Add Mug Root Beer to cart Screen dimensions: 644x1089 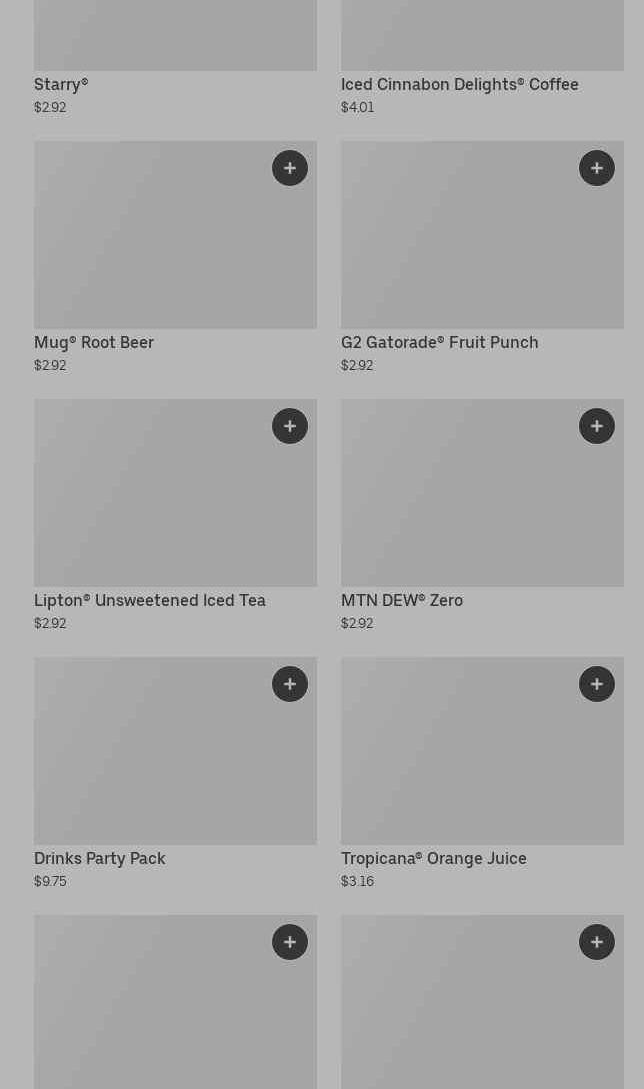290,168
